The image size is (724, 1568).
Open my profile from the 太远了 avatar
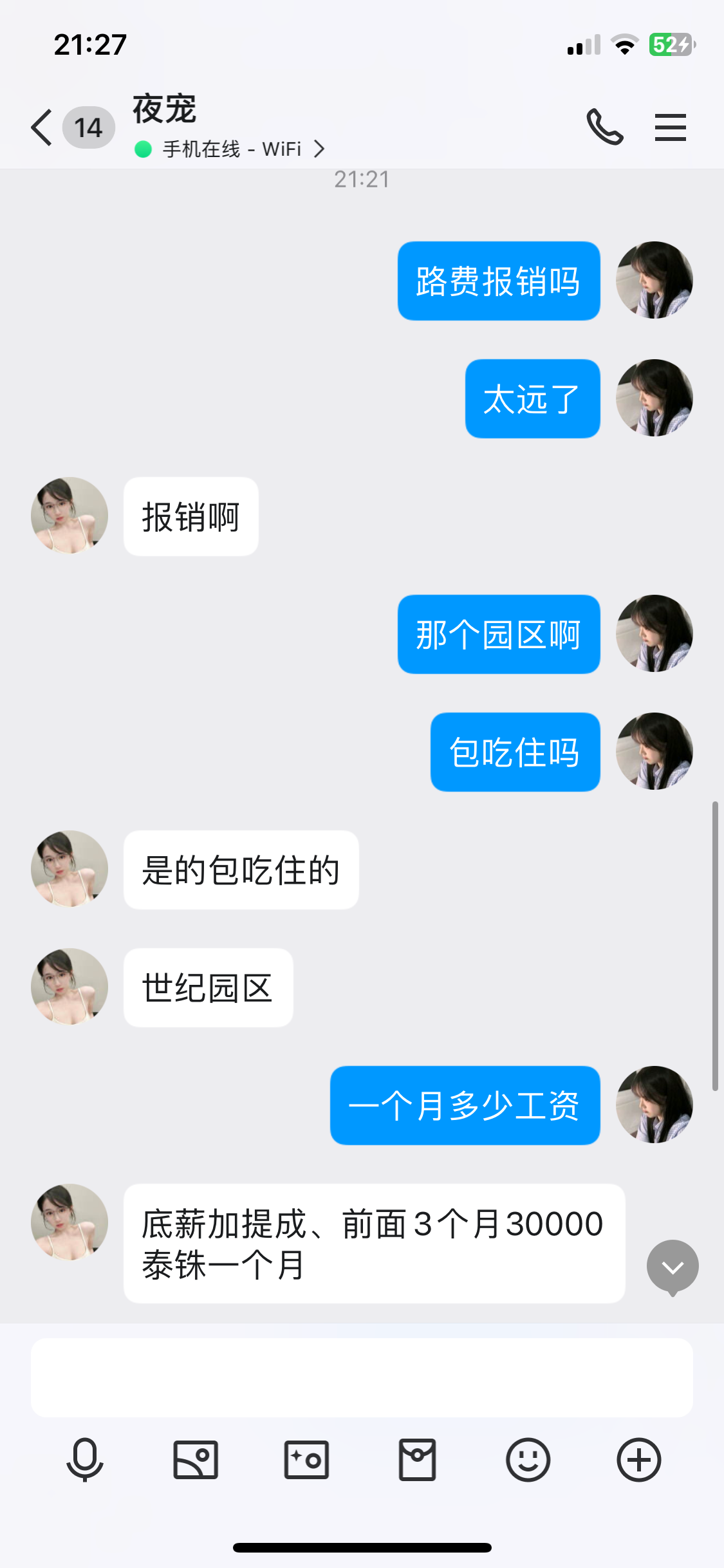tap(654, 398)
